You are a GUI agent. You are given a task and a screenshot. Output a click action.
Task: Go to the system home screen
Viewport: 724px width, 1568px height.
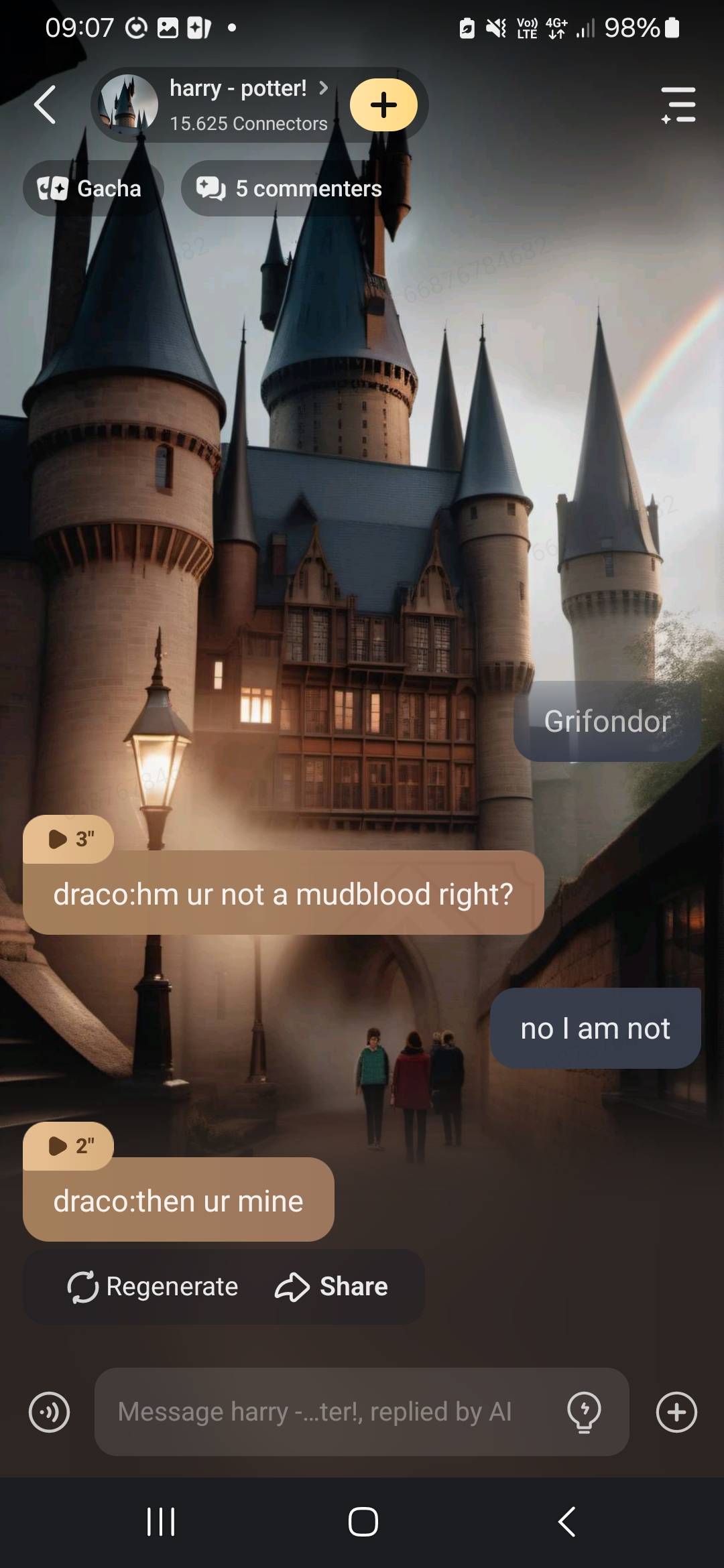click(x=363, y=1522)
